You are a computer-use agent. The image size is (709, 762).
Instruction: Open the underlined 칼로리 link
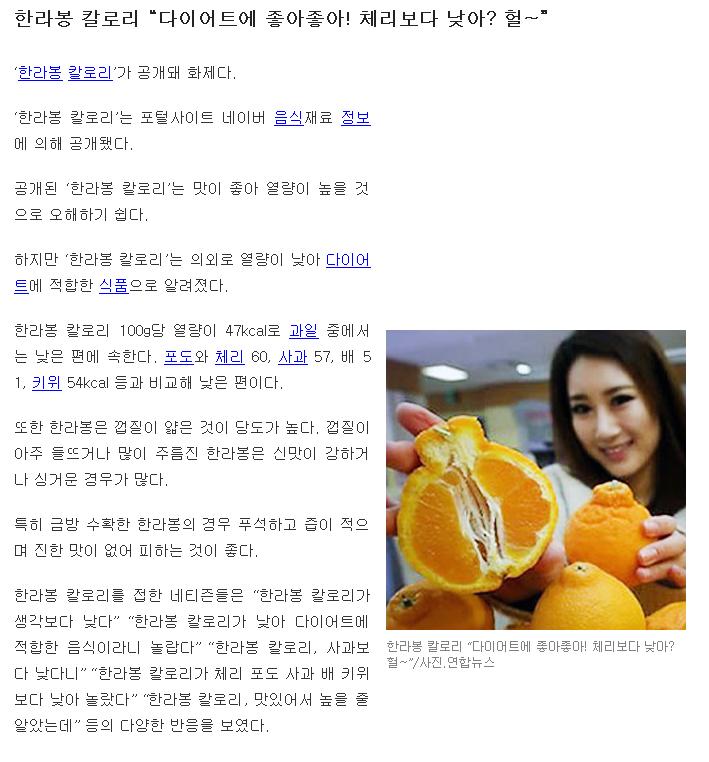coord(90,73)
